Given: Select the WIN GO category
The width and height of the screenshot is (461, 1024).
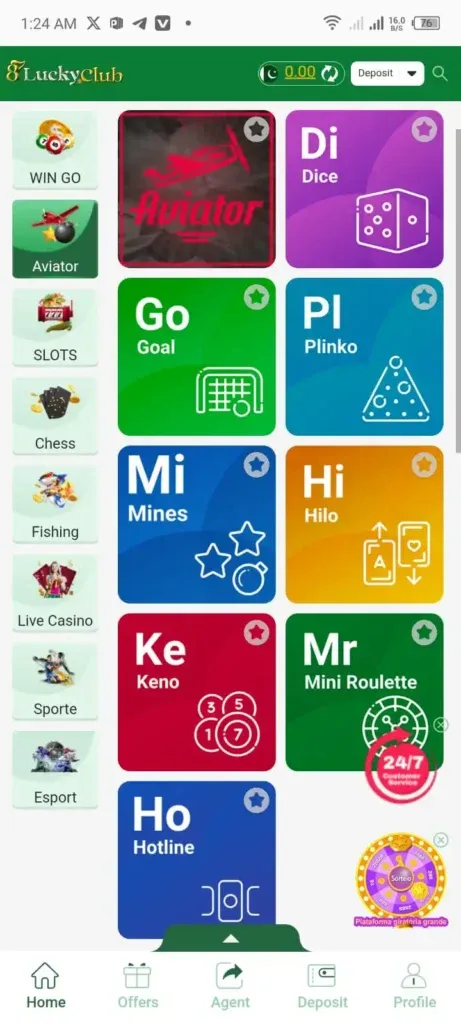Looking at the screenshot, I should pos(55,150).
